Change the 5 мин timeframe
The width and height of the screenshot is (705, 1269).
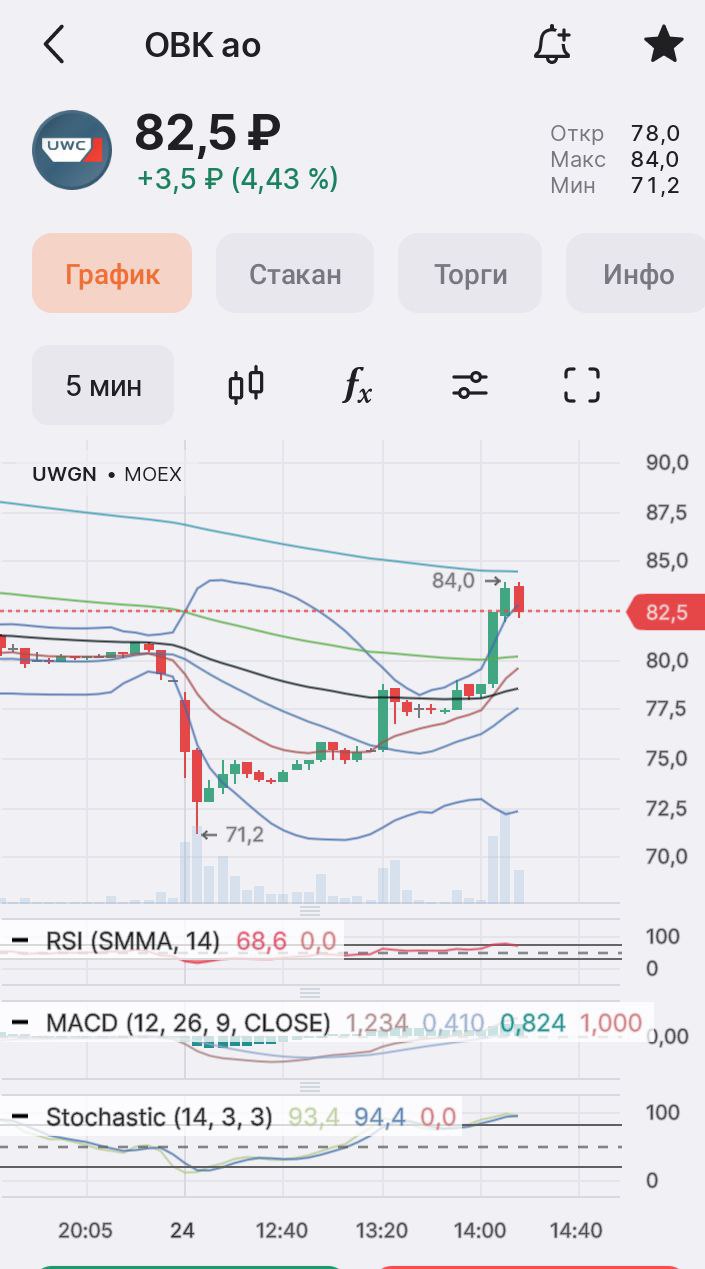coord(103,385)
